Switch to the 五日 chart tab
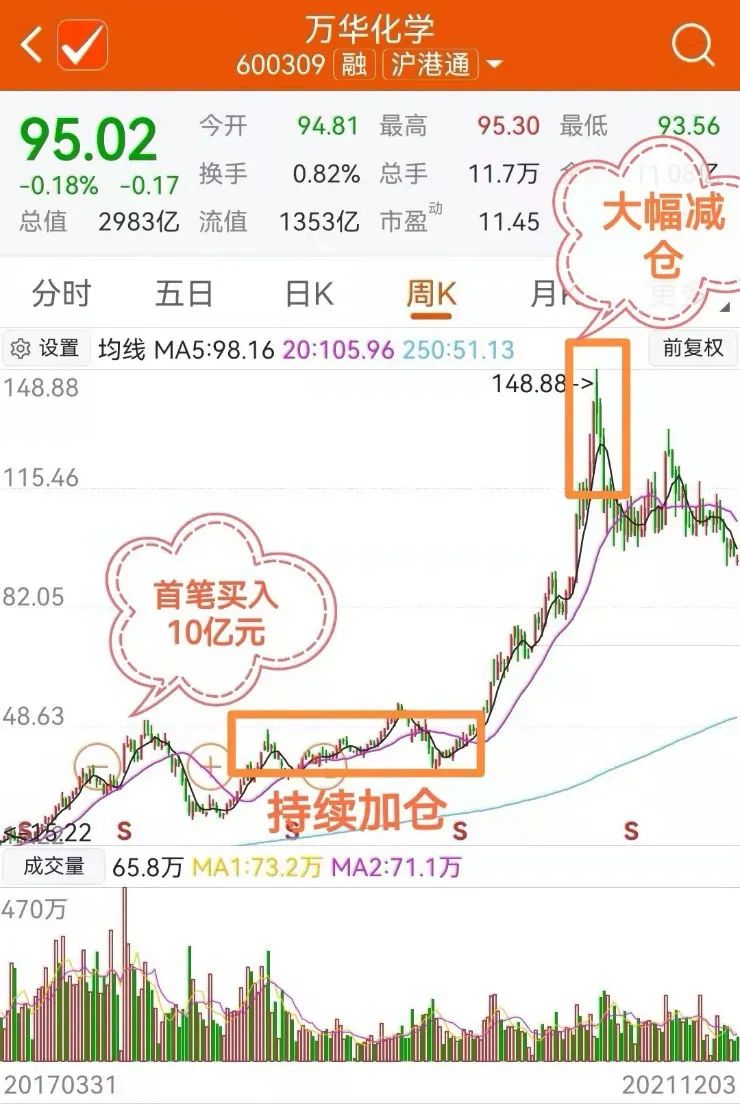Screen dimensions: 740x1112 click(184, 294)
